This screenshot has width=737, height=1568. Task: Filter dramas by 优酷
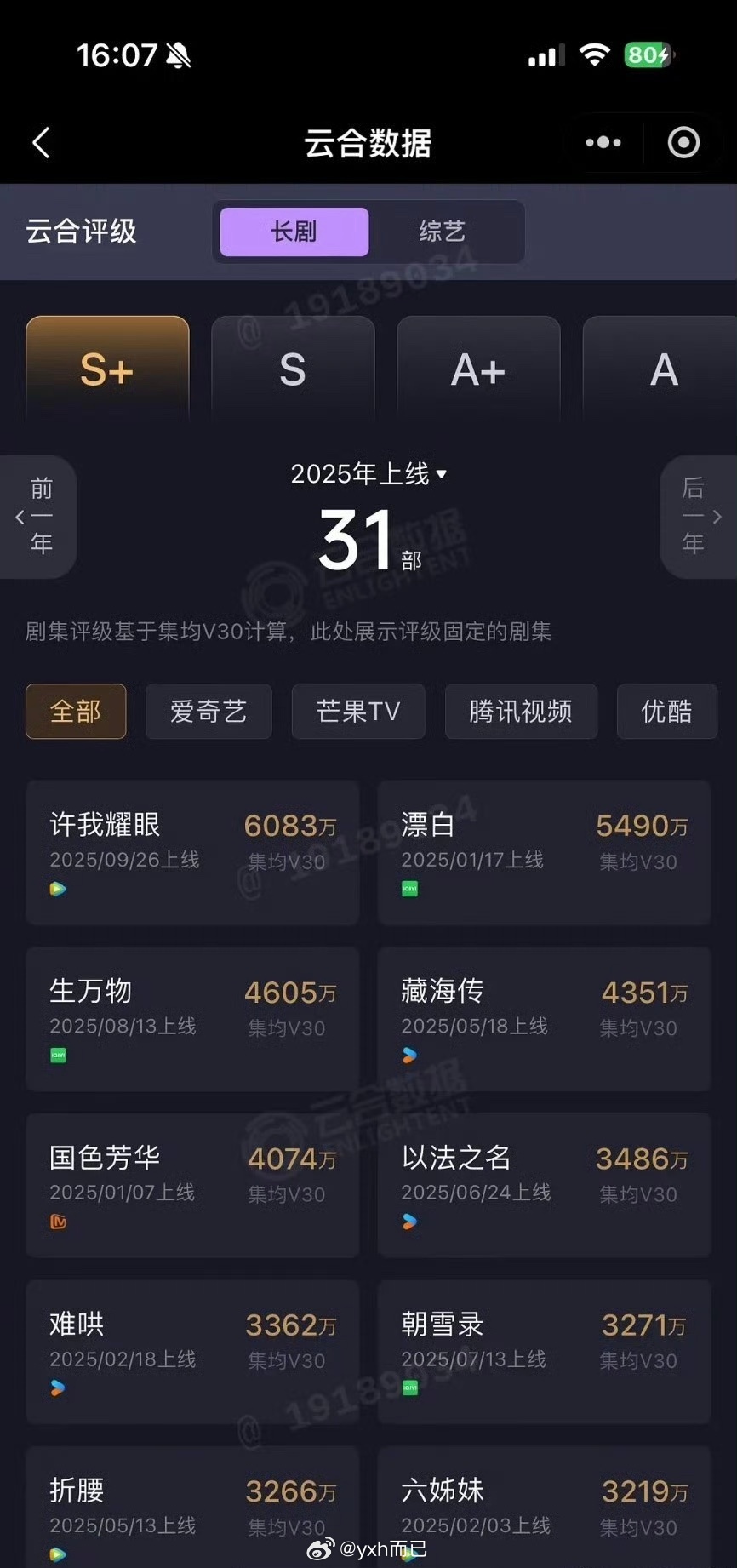[666, 712]
